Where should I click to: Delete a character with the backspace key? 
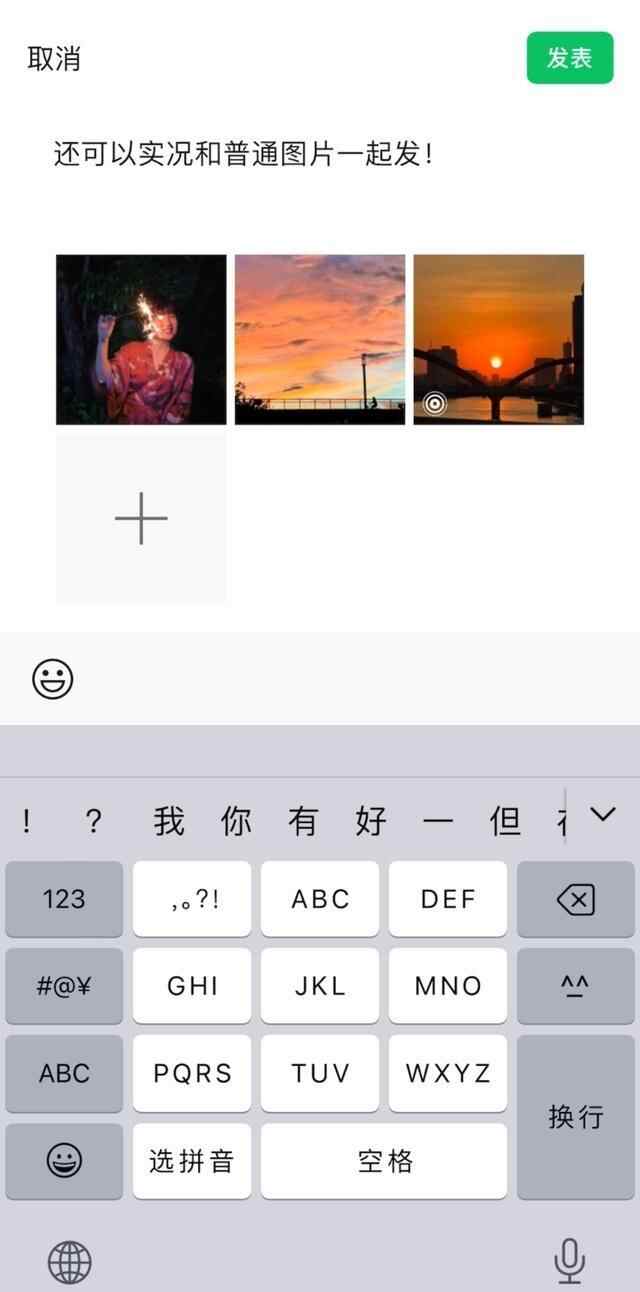click(575, 899)
